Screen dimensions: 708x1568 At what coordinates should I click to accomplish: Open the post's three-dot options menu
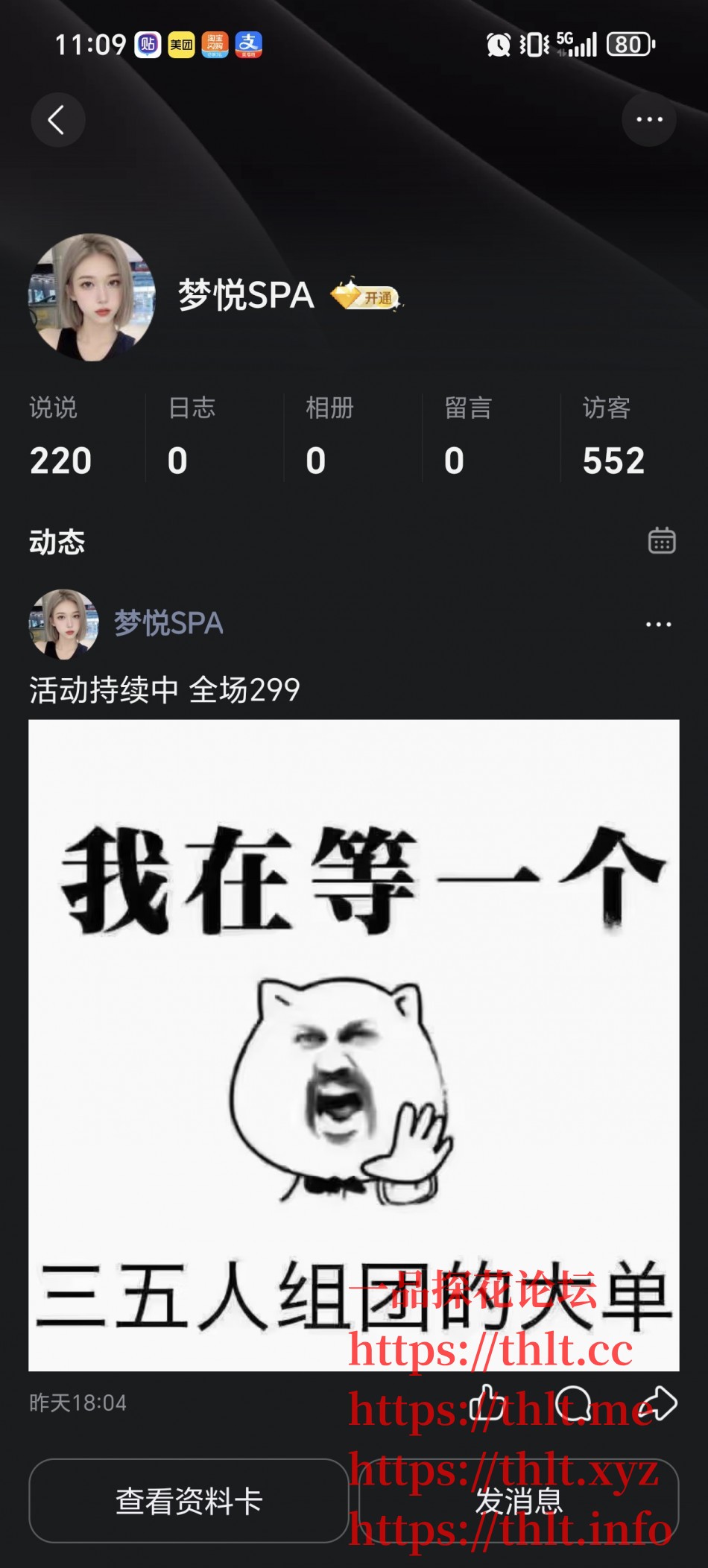pyautogui.click(x=658, y=625)
